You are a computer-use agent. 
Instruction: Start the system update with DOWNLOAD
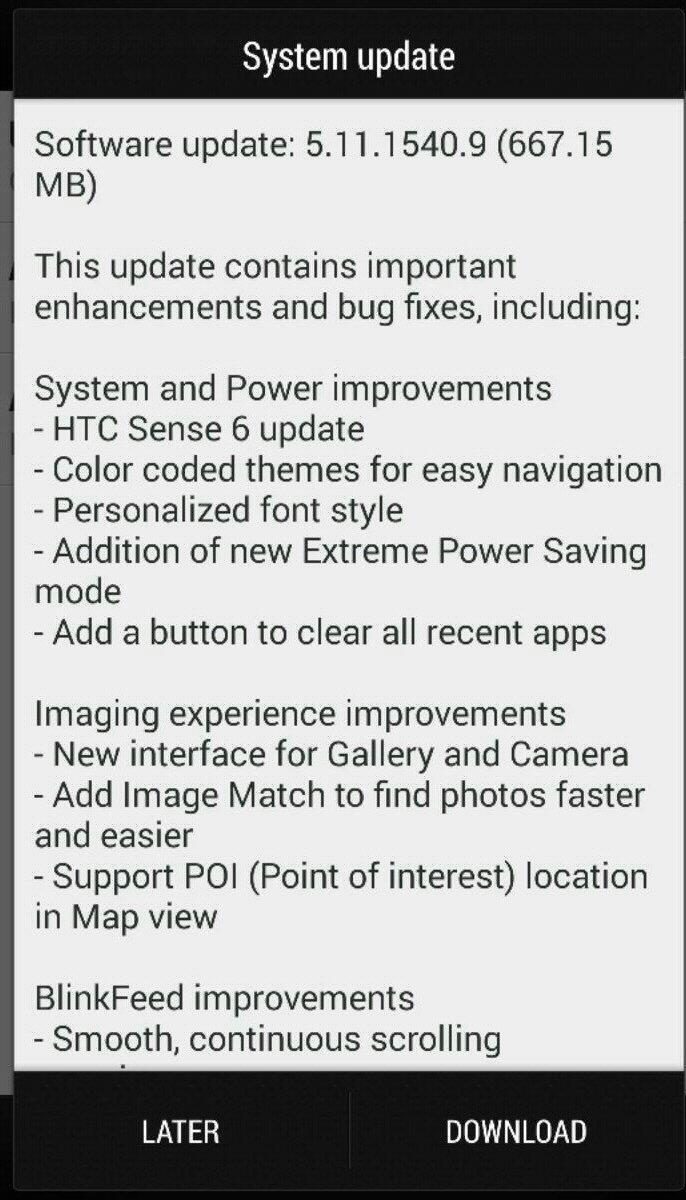click(x=516, y=1131)
